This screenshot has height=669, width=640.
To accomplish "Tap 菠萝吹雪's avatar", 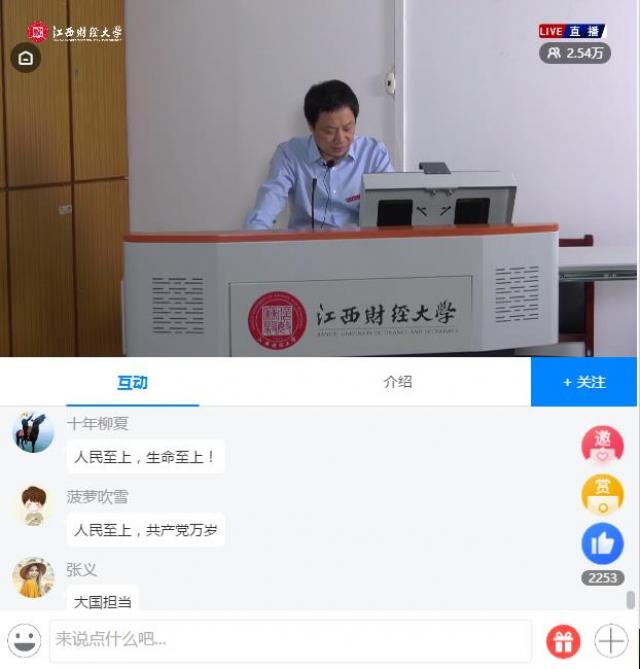I will [33, 505].
